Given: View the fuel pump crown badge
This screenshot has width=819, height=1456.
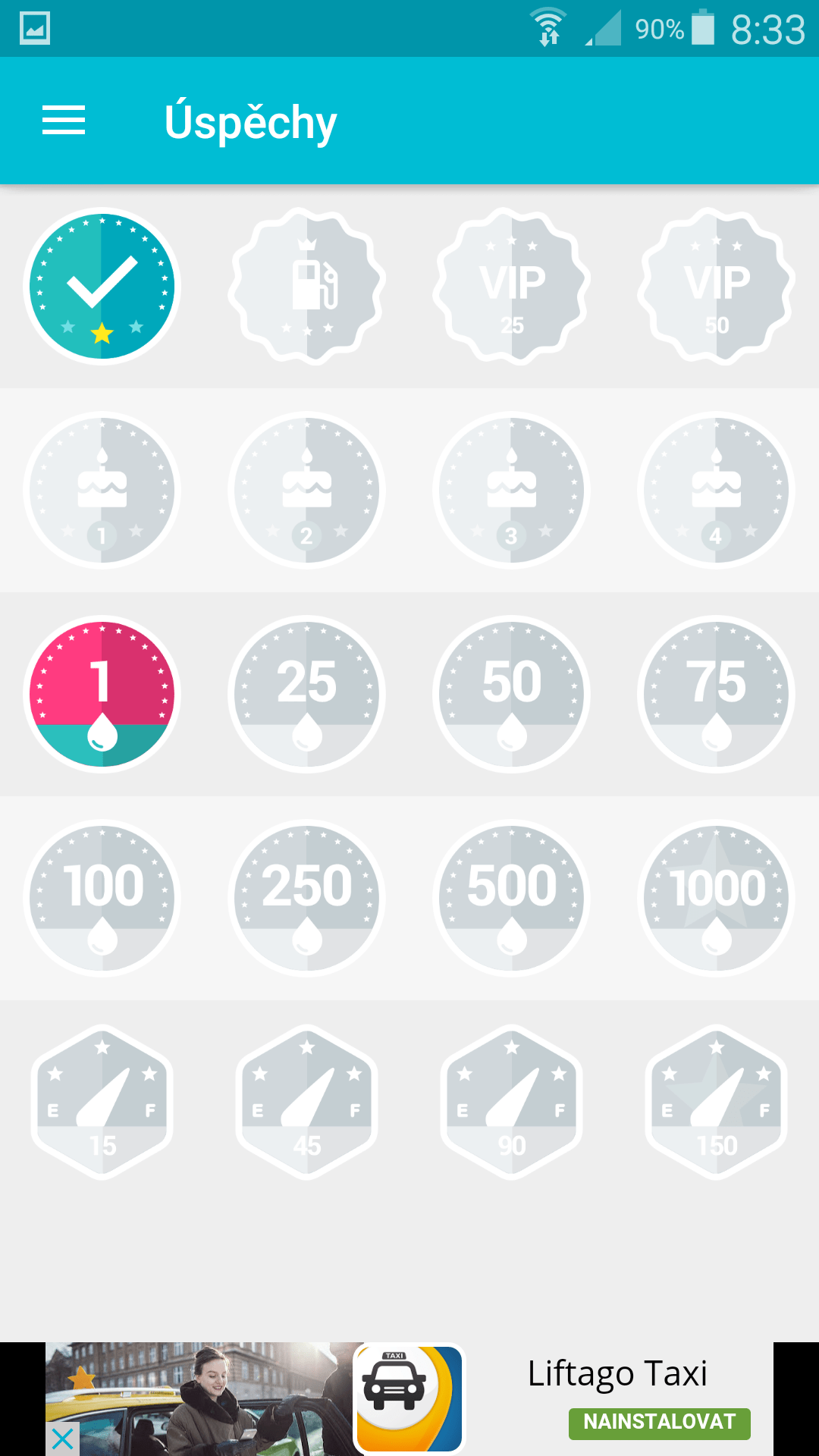Looking at the screenshot, I should [307, 287].
